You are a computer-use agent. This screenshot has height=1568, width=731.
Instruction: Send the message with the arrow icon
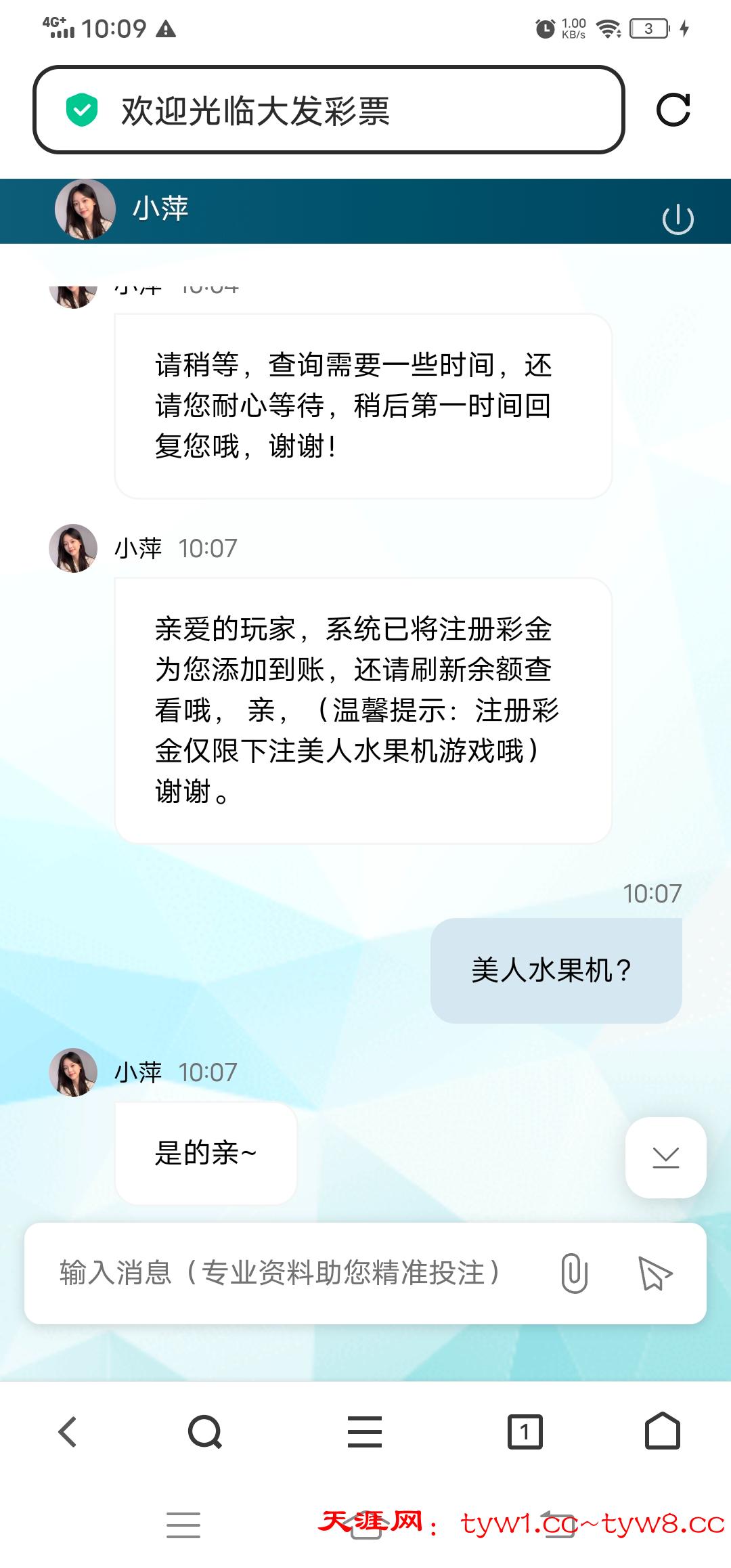click(655, 1273)
